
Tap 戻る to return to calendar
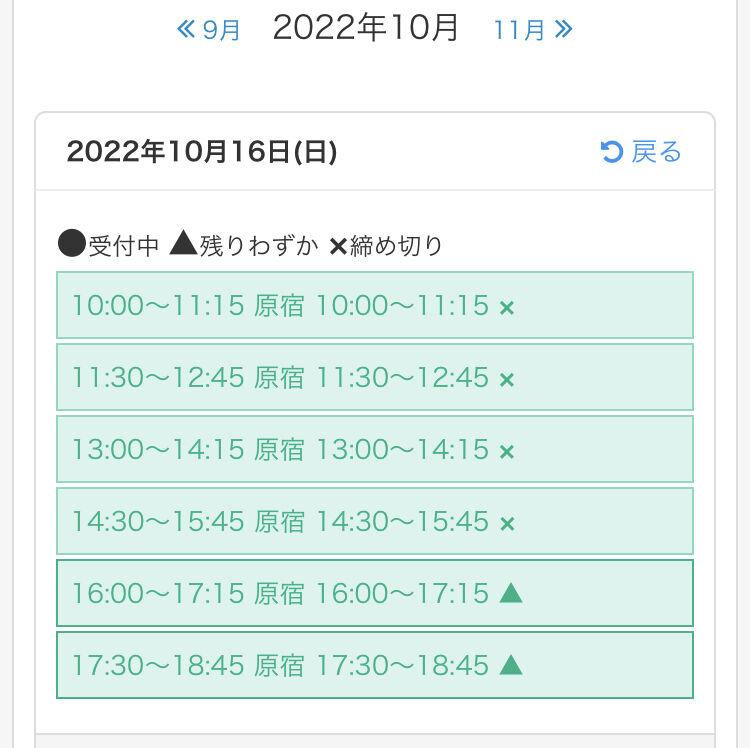click(x=641, y=152)
